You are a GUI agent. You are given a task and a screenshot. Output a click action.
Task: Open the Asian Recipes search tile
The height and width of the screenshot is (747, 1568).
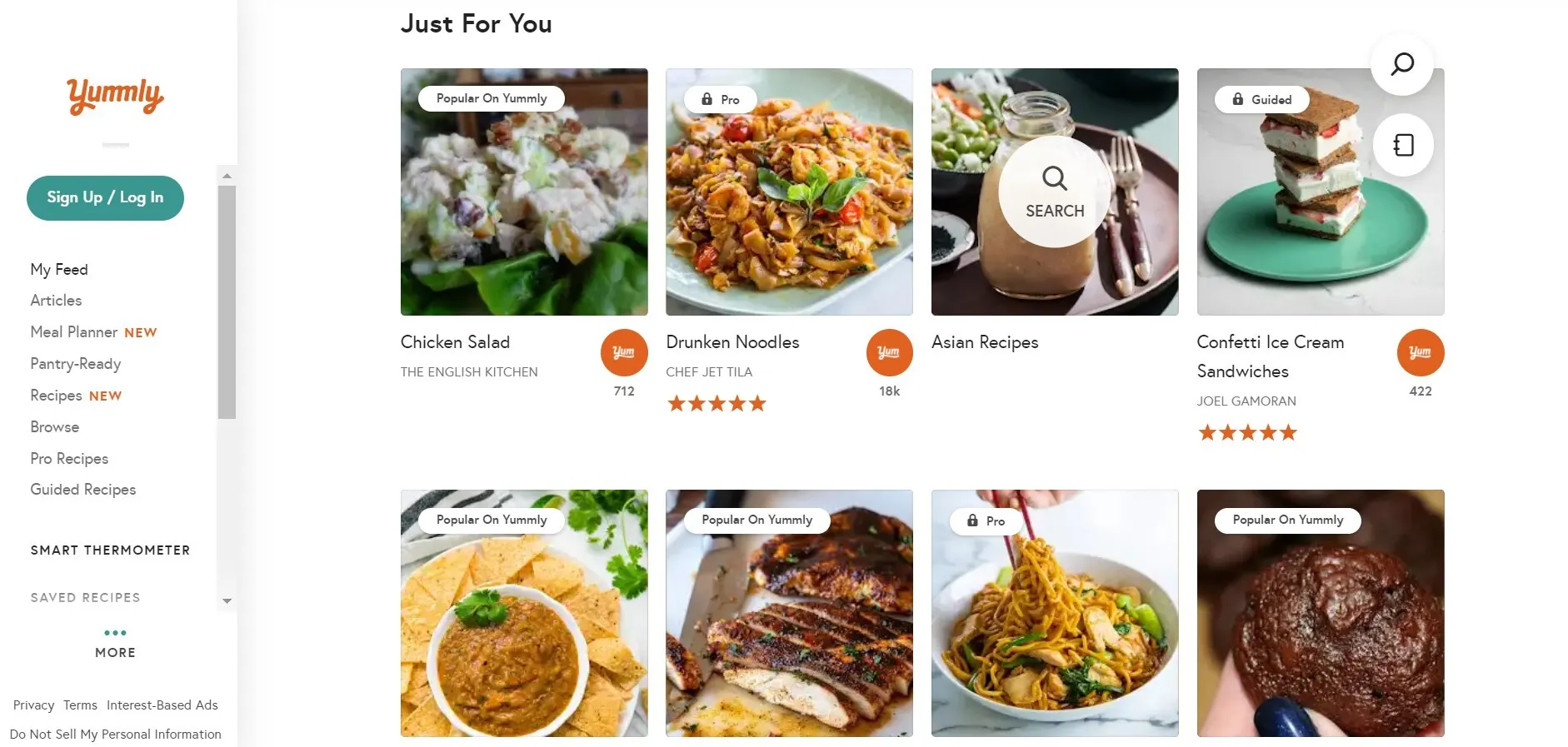coord(1054,192)
